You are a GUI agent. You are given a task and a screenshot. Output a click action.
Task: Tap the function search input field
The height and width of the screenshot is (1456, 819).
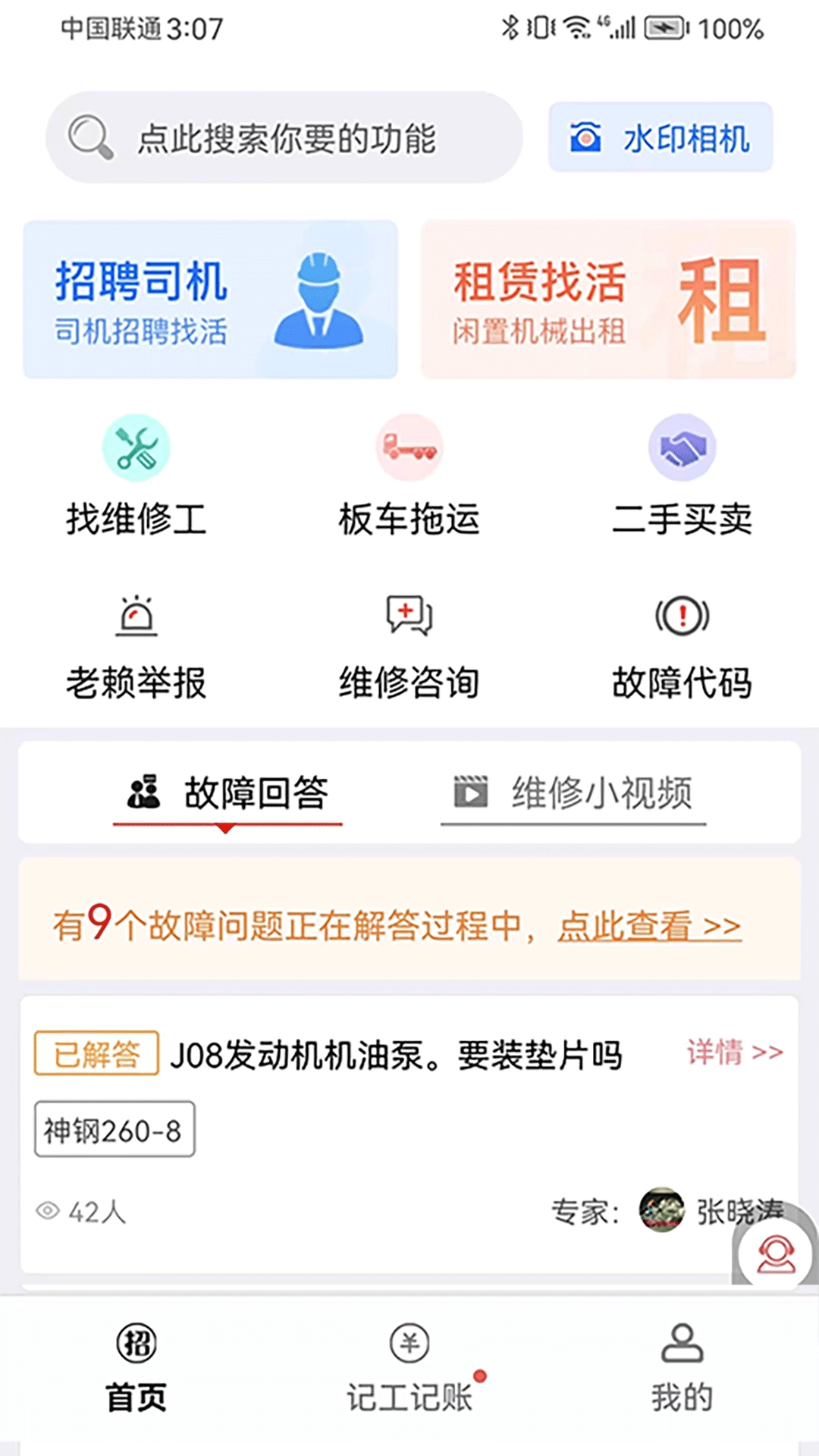288,136
